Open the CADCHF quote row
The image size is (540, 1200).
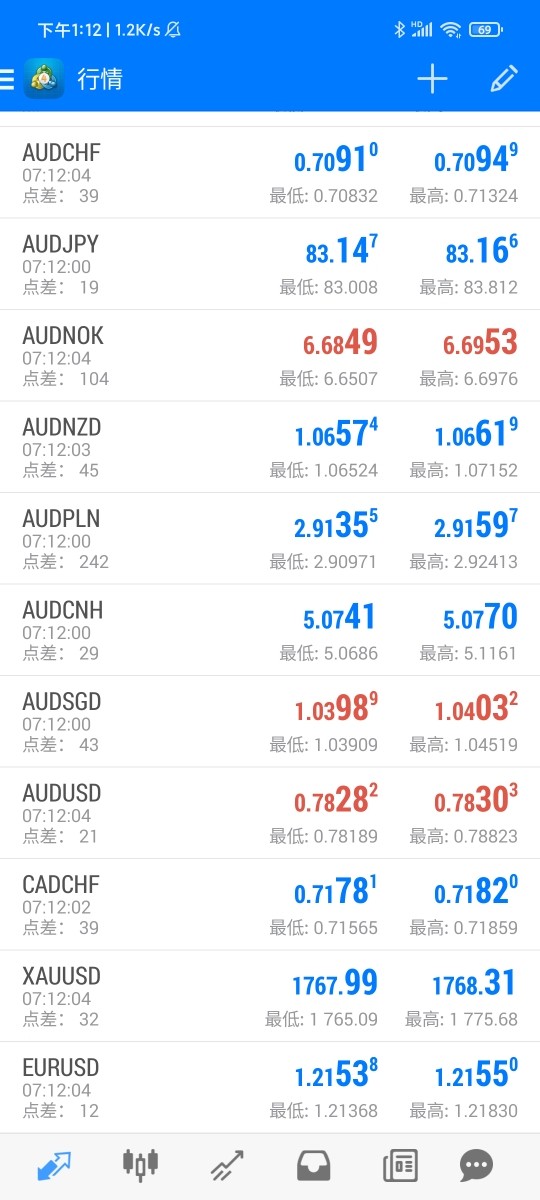click(270, 905)
